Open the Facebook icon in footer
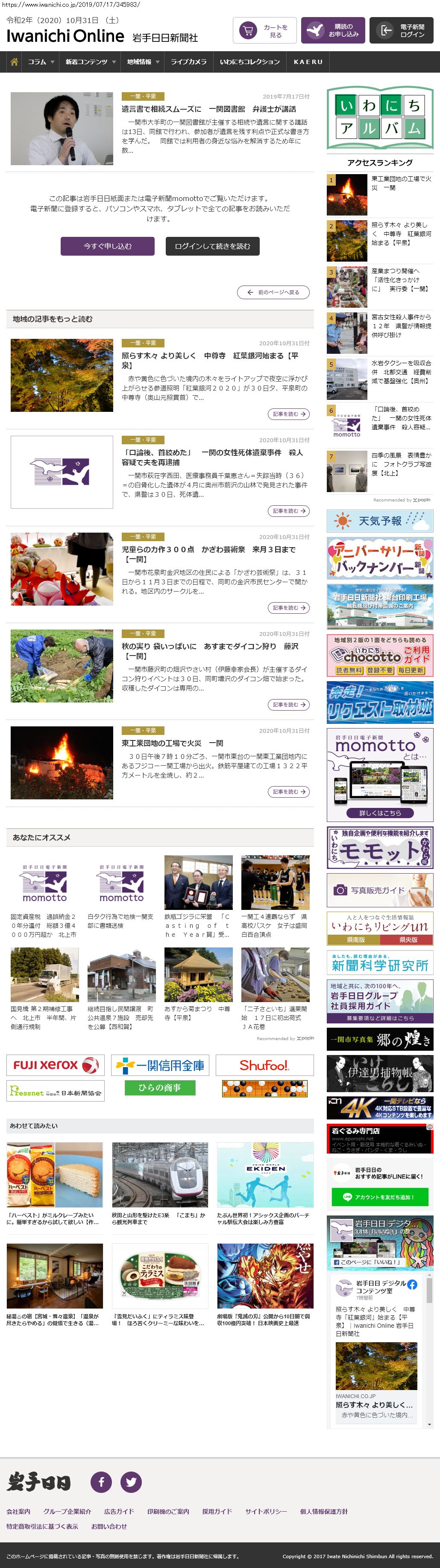This screenshot has height=1568, width=440. point(101,1481)
